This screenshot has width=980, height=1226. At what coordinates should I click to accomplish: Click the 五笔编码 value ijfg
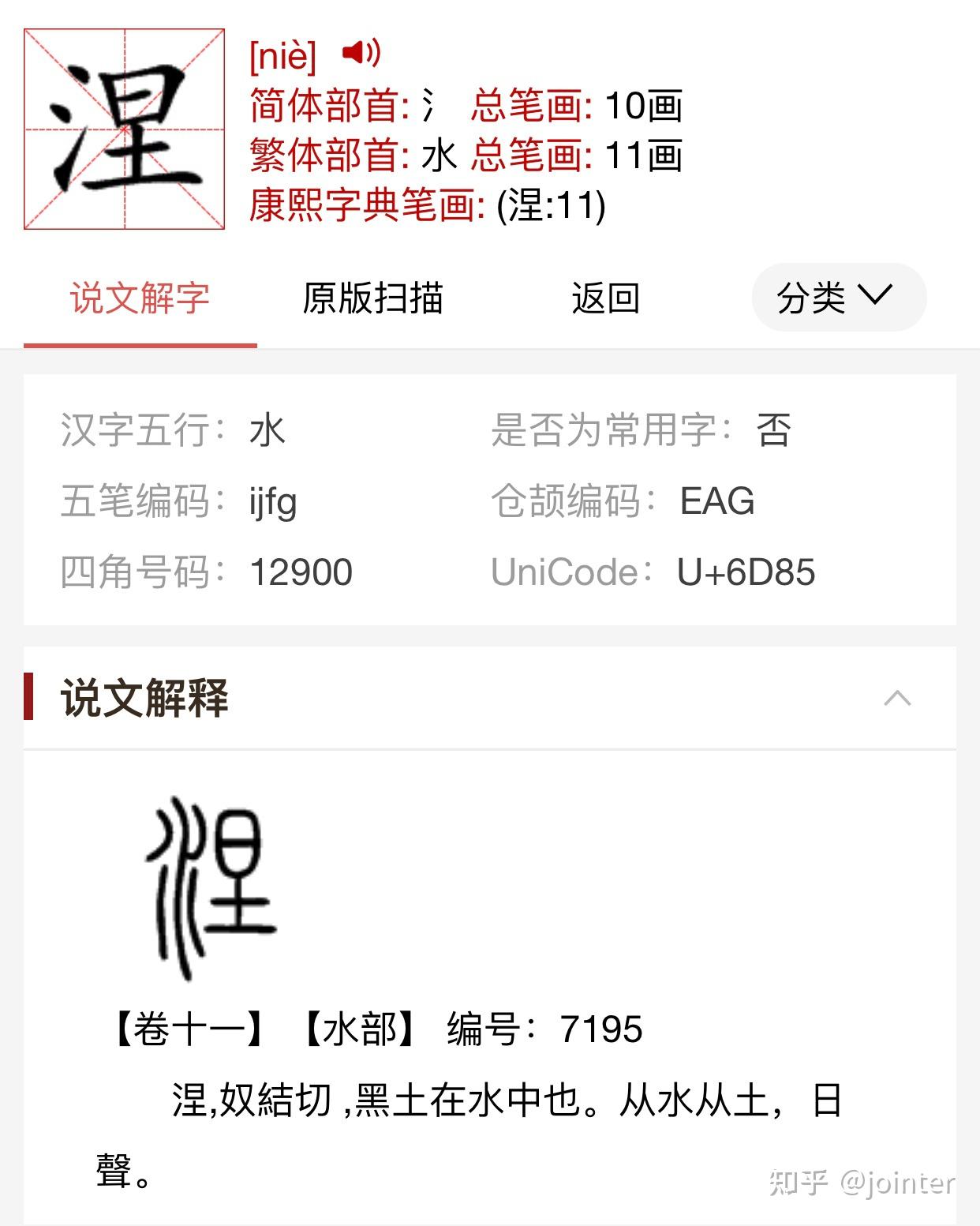coord(272,501)
